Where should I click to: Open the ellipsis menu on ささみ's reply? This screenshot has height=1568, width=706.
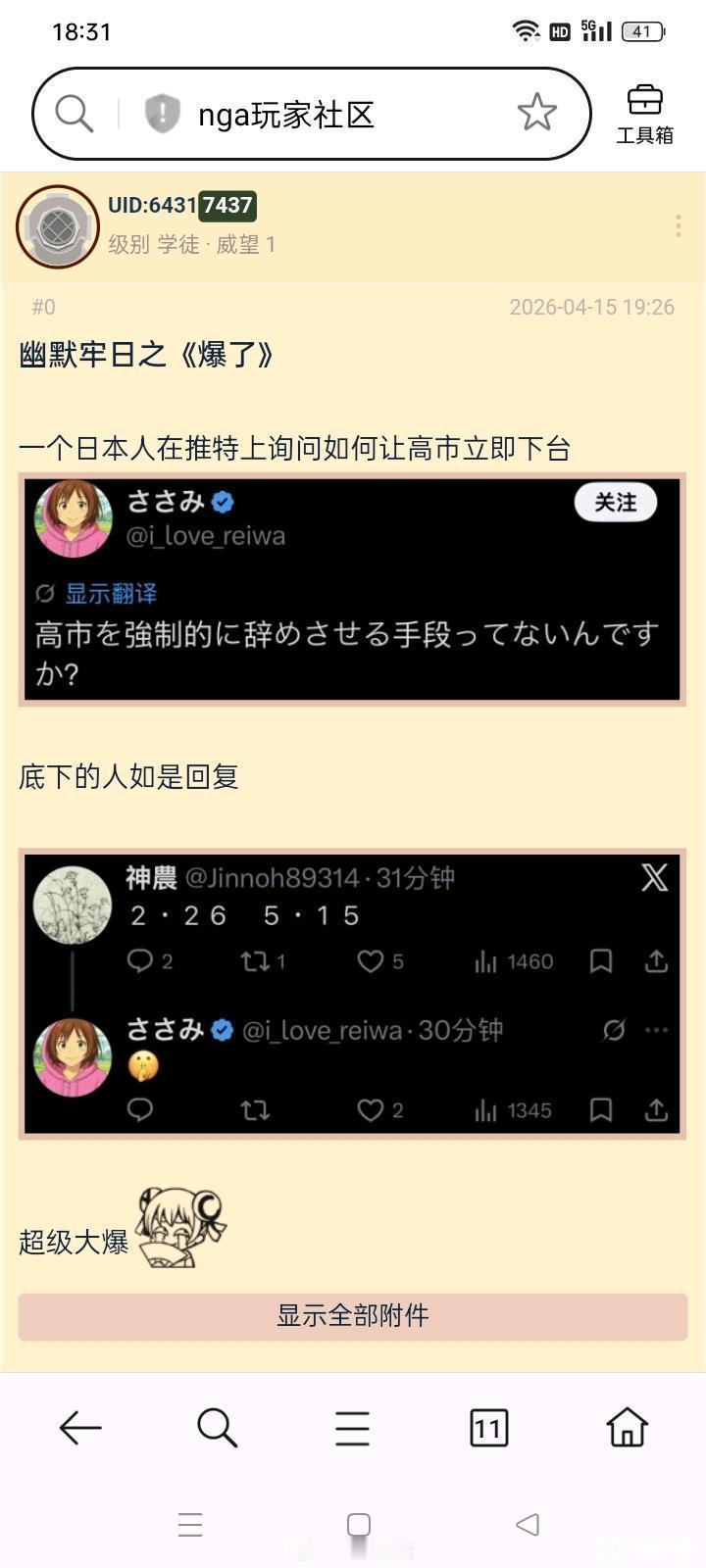655,1029
